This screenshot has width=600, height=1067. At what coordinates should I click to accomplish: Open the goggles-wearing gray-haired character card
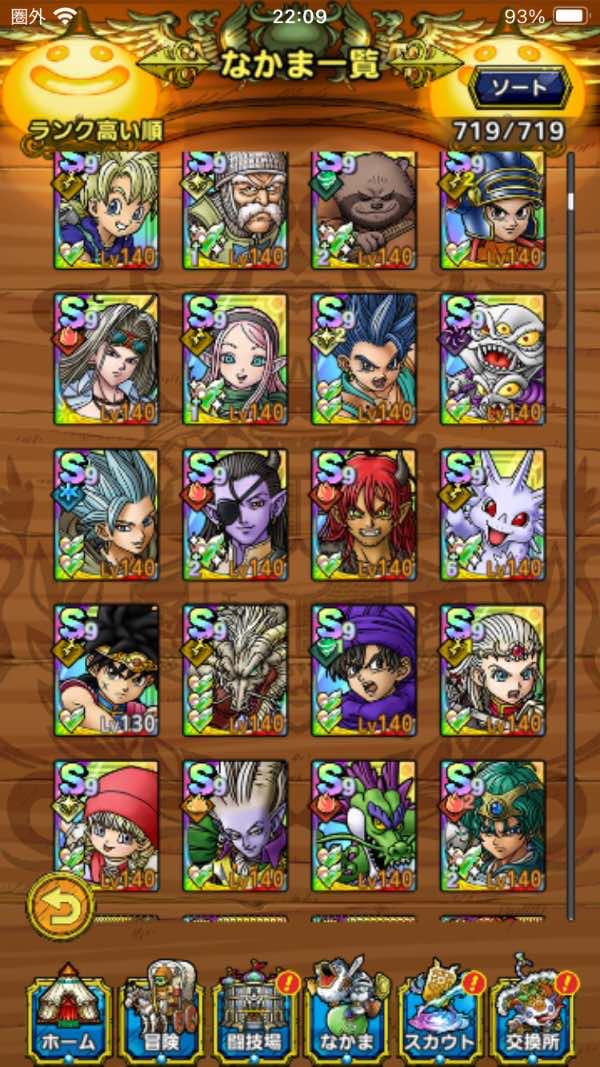point(106,359)
